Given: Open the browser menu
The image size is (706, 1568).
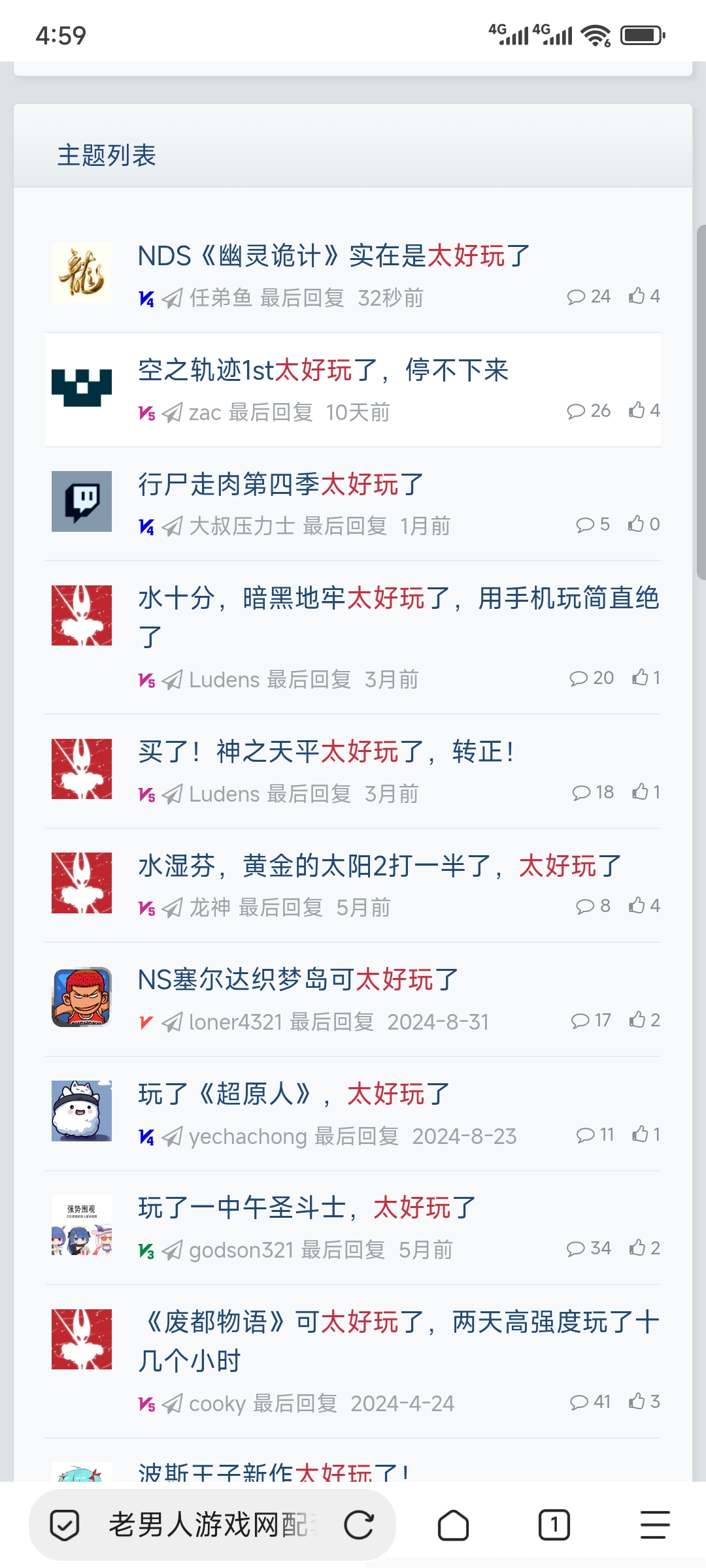Looking at the screenshot, I should pyautogui.click(x=654, y=1526).
